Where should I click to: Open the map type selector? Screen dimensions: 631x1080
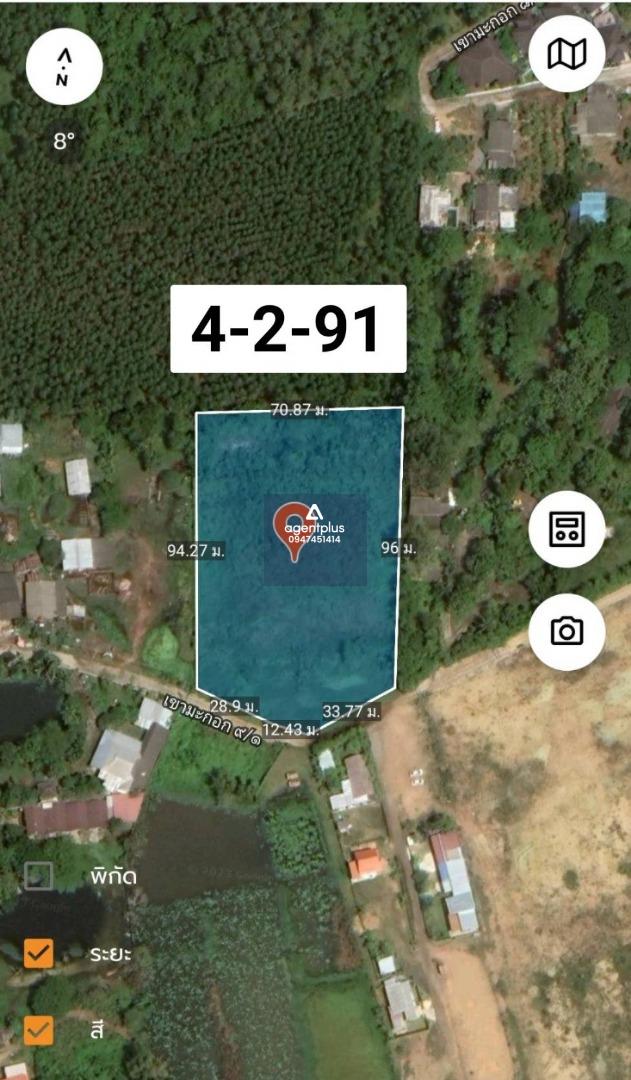[x=566, y=53]
